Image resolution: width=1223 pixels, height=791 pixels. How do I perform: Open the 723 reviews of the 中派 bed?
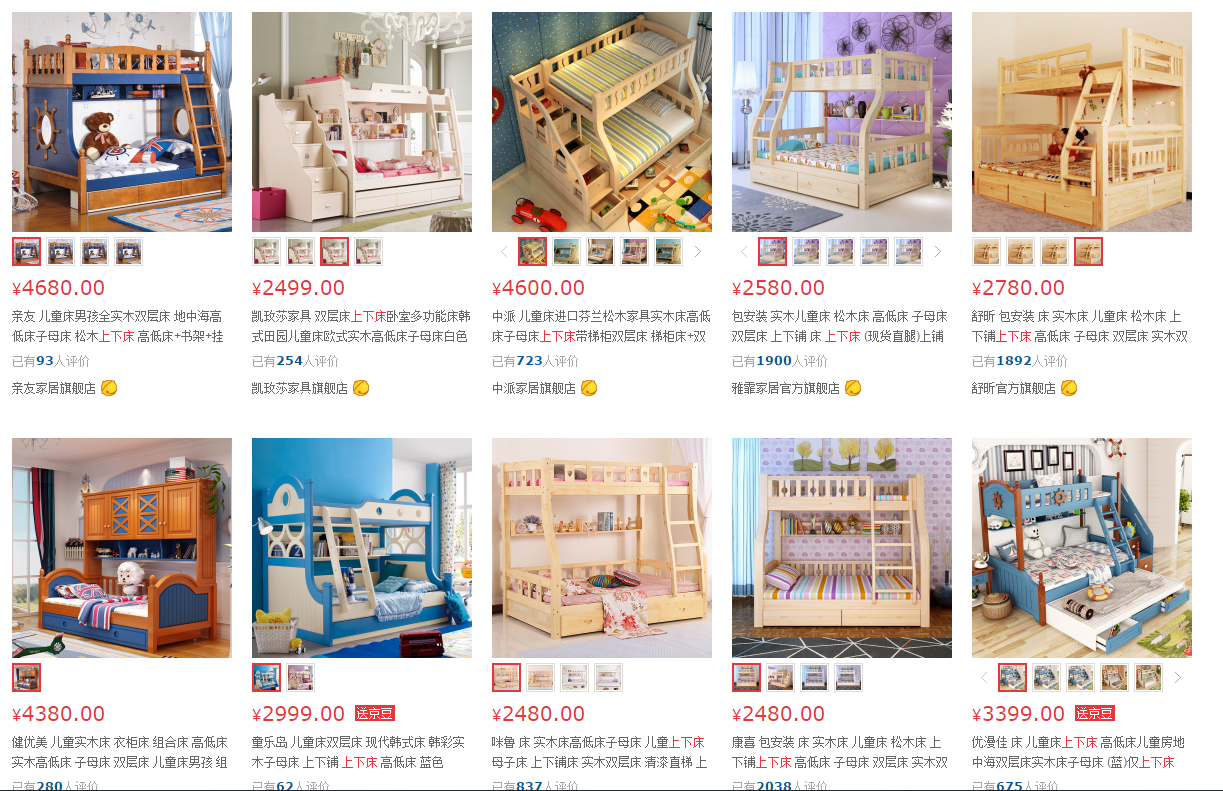pos(529,361)
